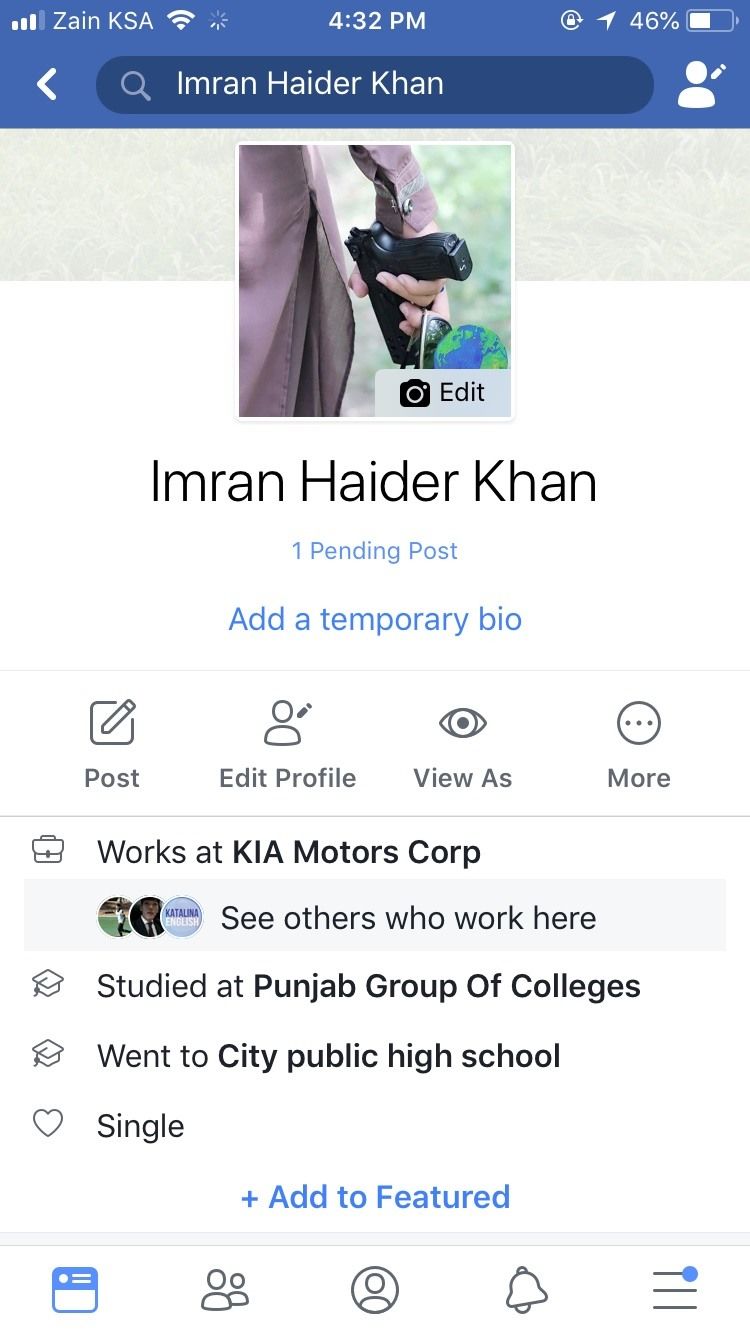
Task: Tap the Single relationship status row
Action: [375, 1126]
